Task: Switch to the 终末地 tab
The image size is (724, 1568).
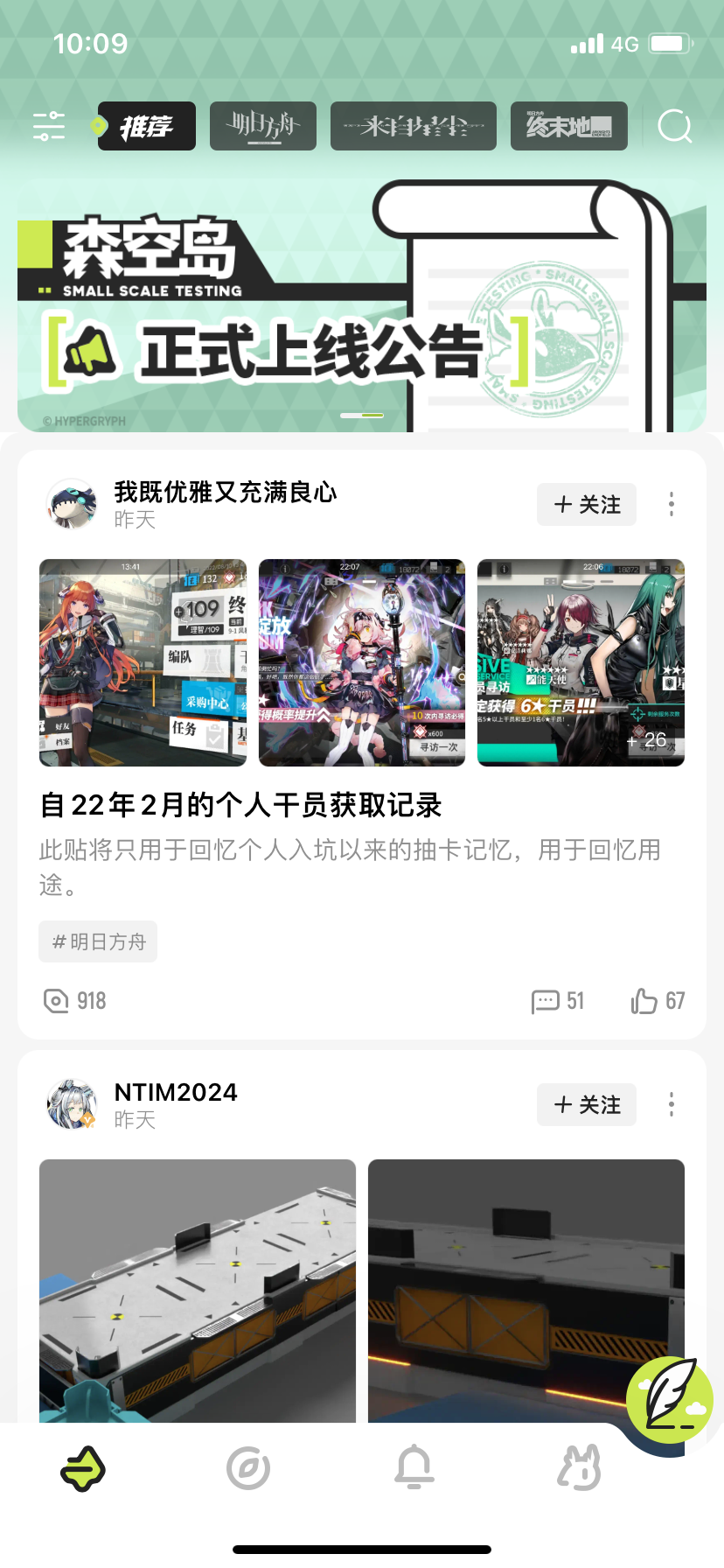Action: (x=568, y=126)
